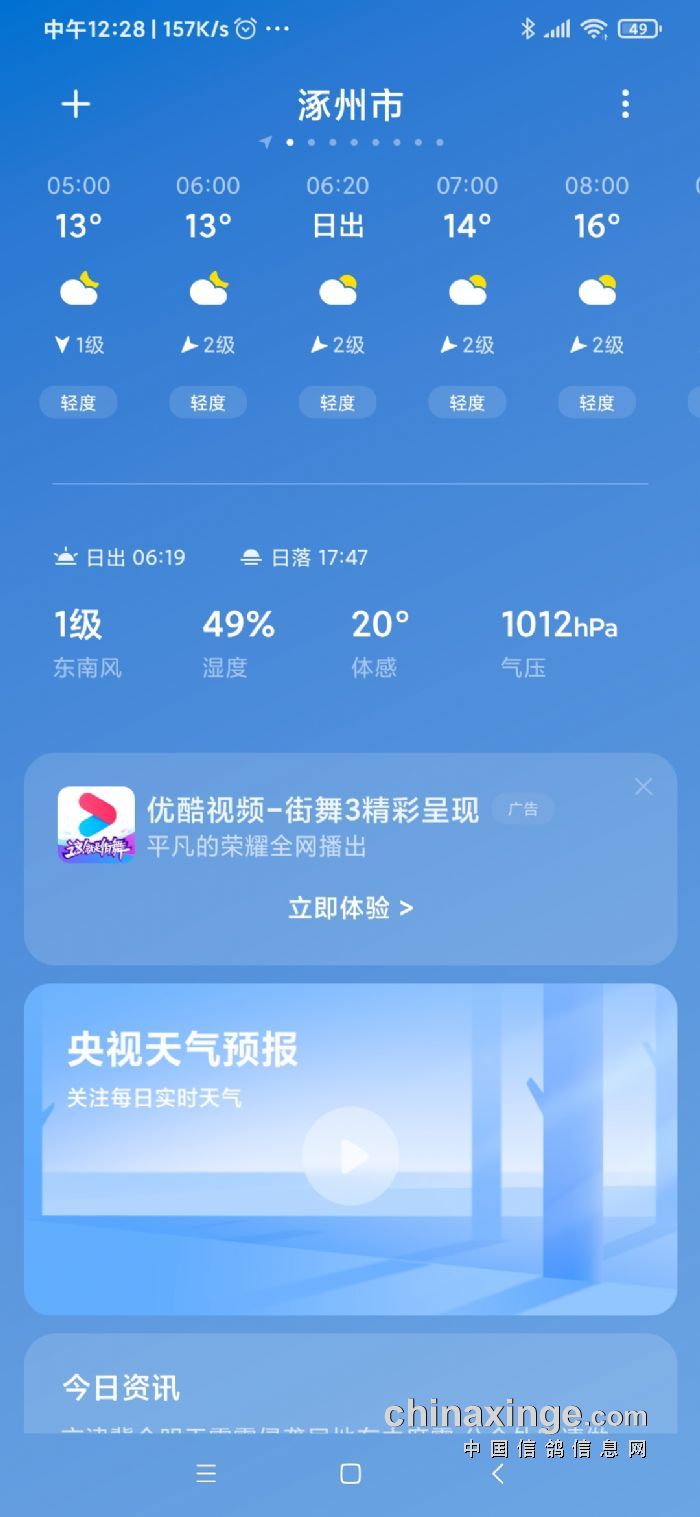Dismiss the Youku video ad banner
Image resolution: width=700 pixels, height=1517 pixels.
click(644, 787)
